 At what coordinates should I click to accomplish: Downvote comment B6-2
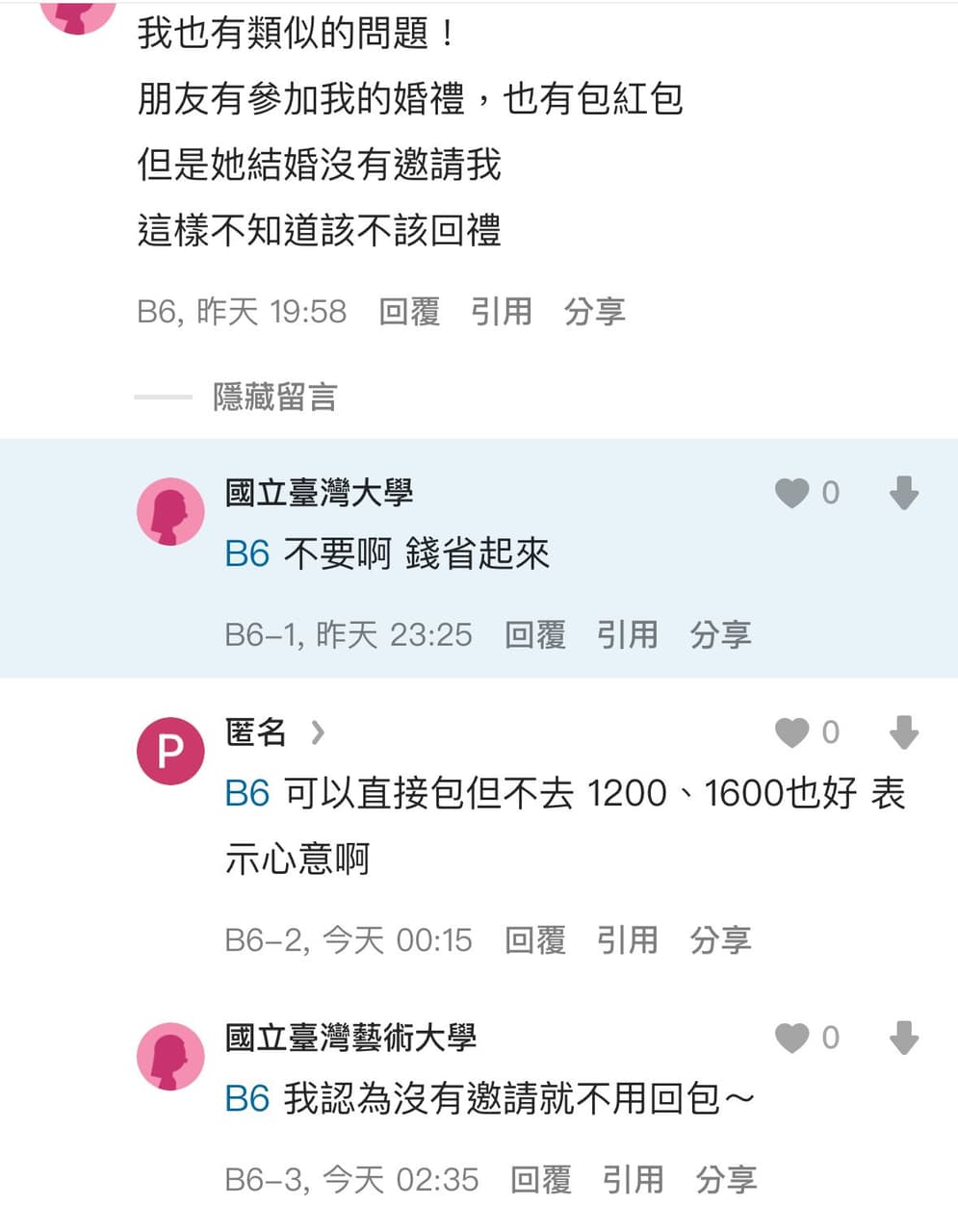903,733
